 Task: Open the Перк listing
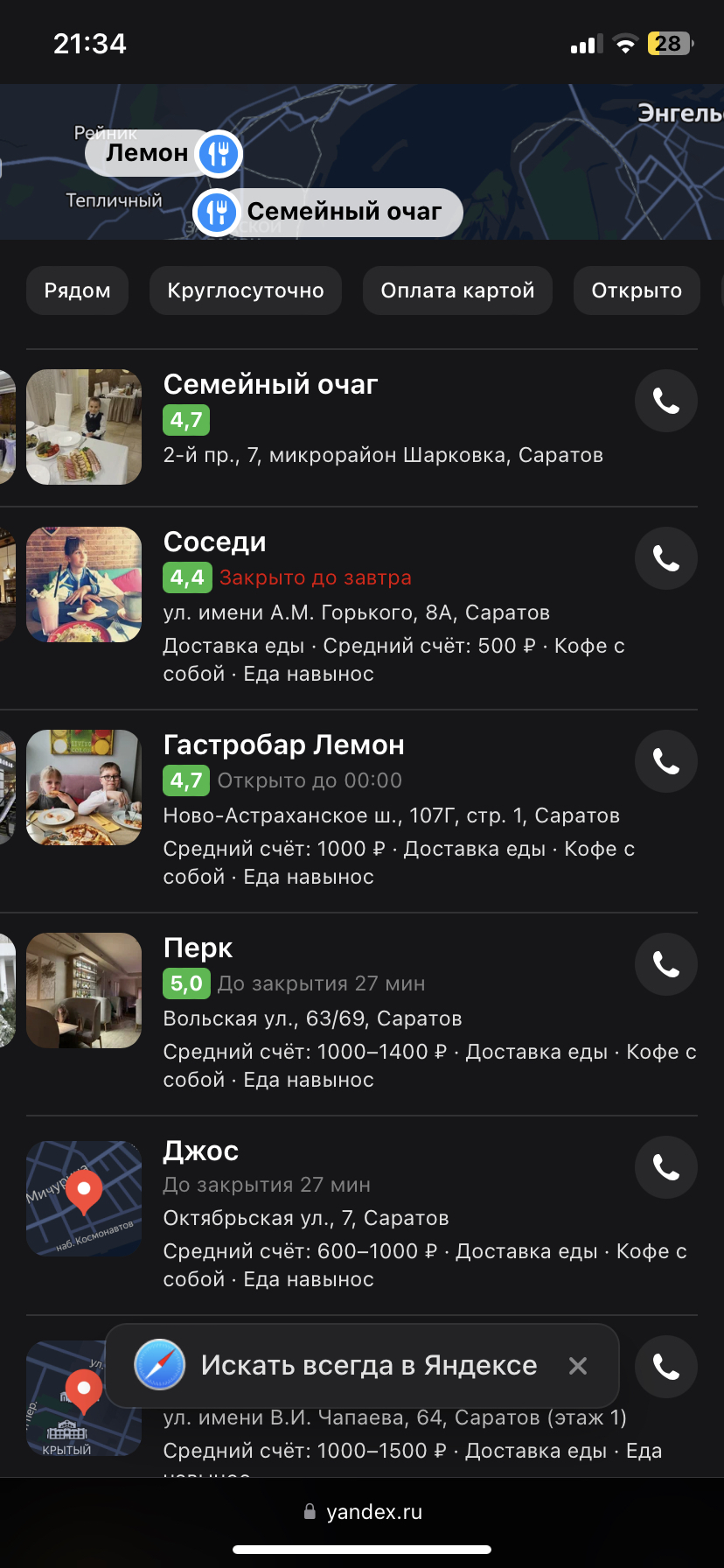coord(198,948)
